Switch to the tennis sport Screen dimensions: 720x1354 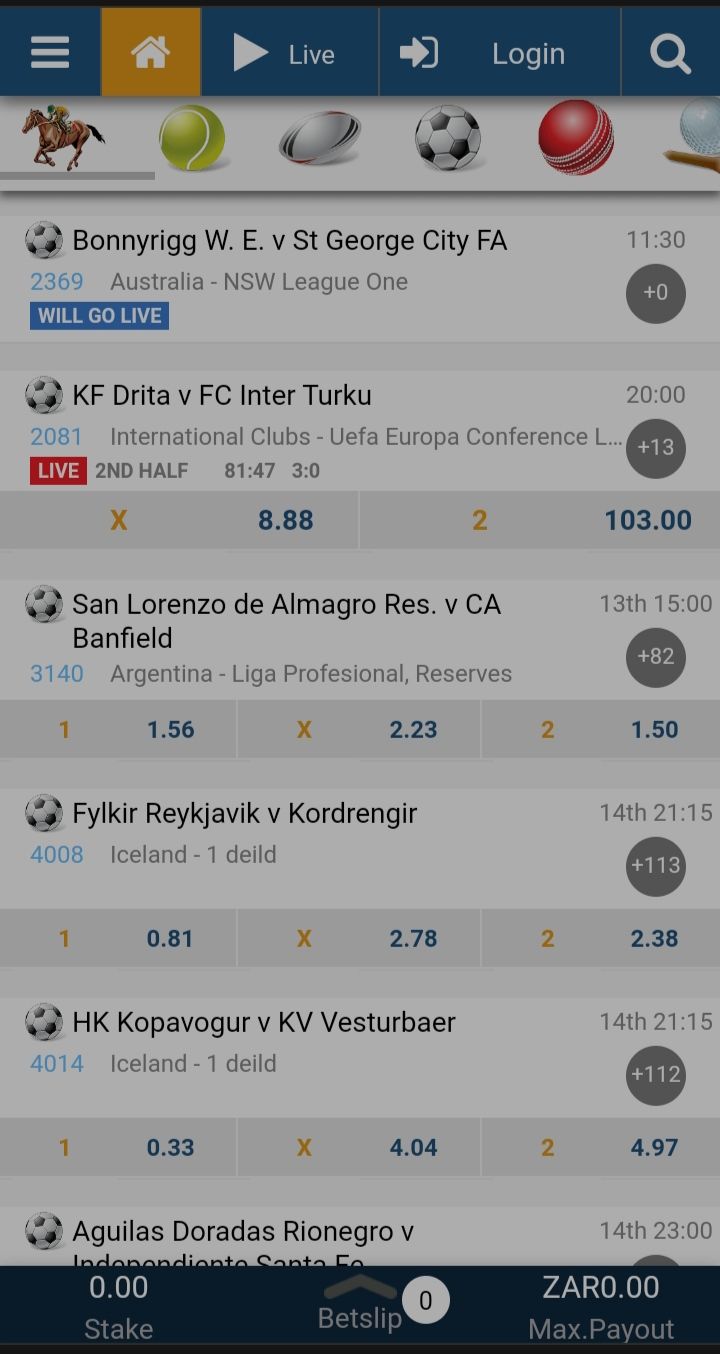[x=192, y=138]
